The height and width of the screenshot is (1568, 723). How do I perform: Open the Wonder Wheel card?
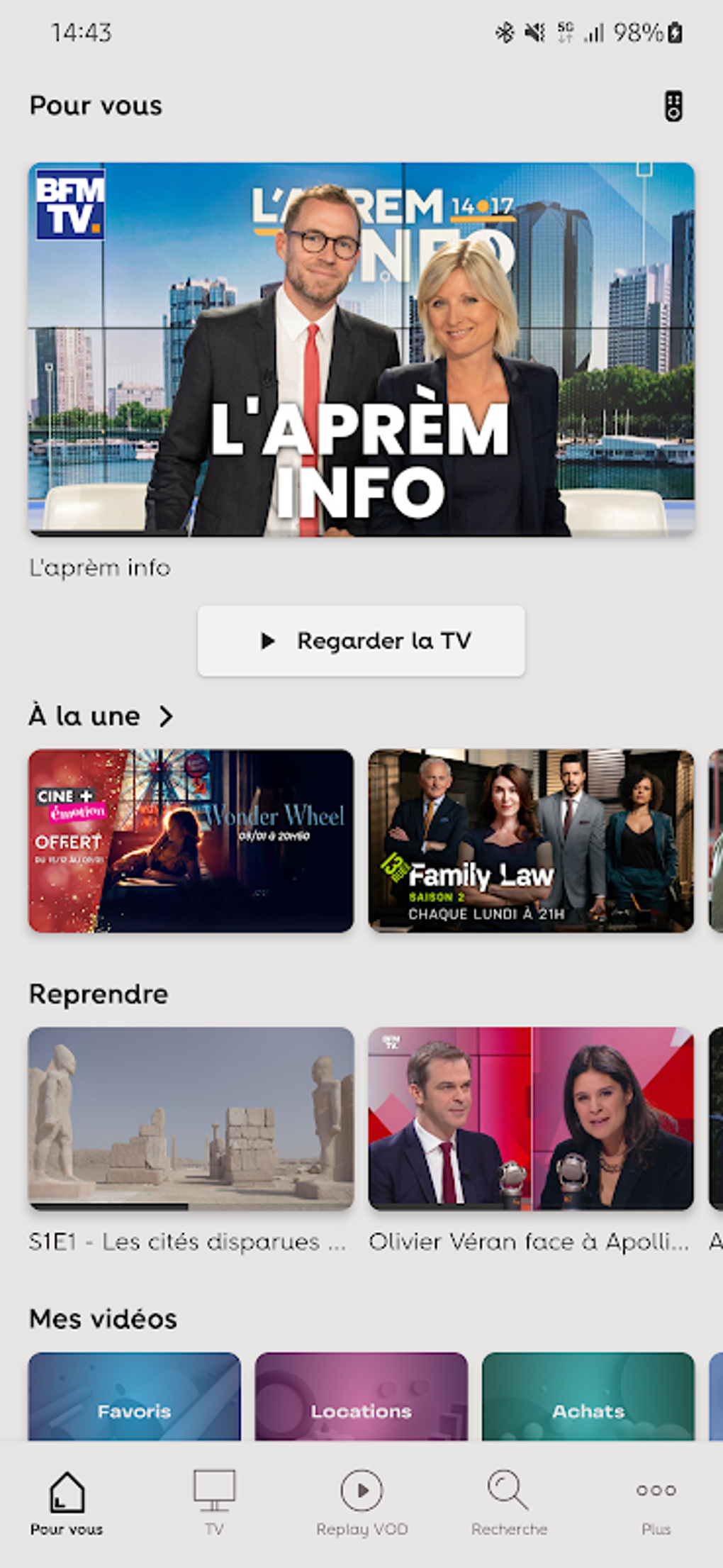tap(191, 840)
